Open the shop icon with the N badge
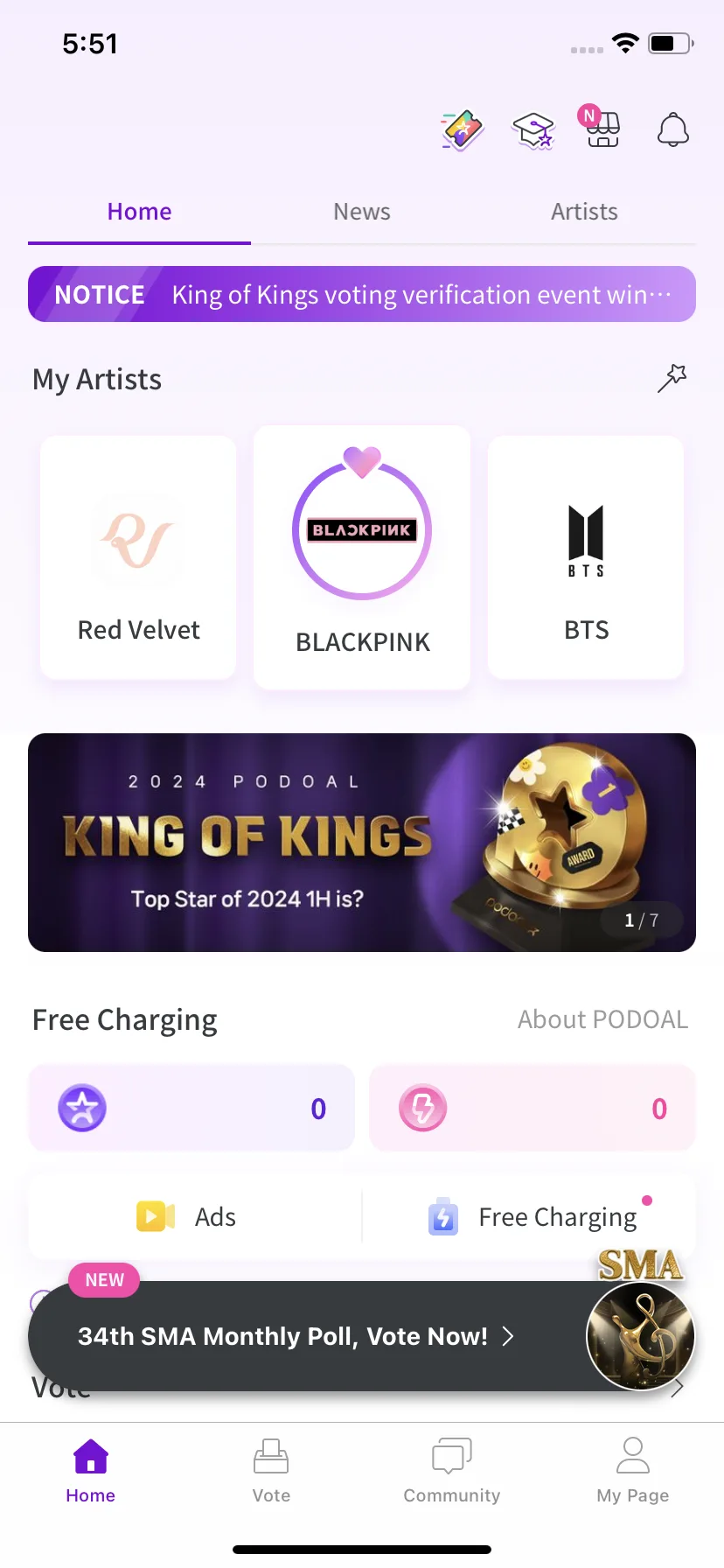724x1568 pixels. point(602,129)
